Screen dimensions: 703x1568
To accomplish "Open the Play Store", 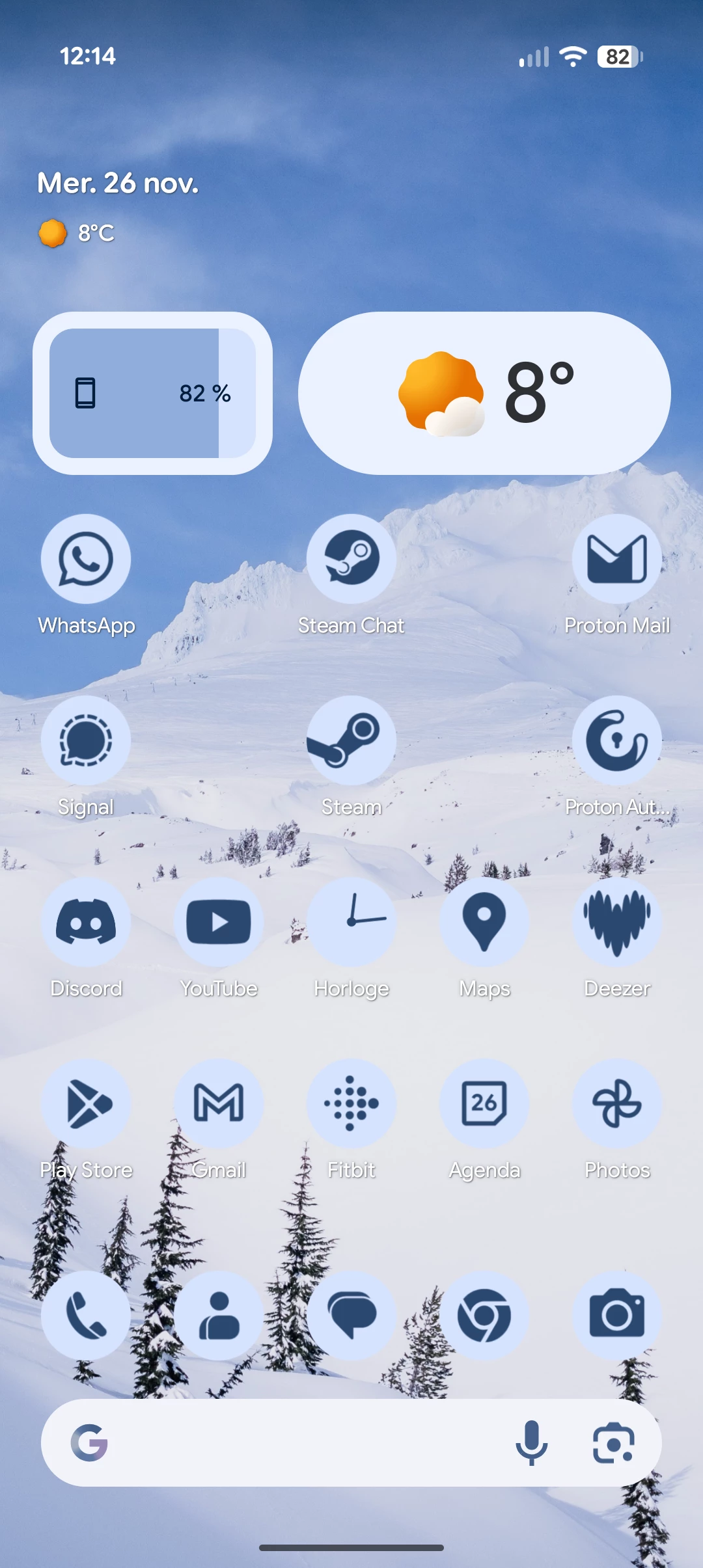I will click(x=86, y=1103).
